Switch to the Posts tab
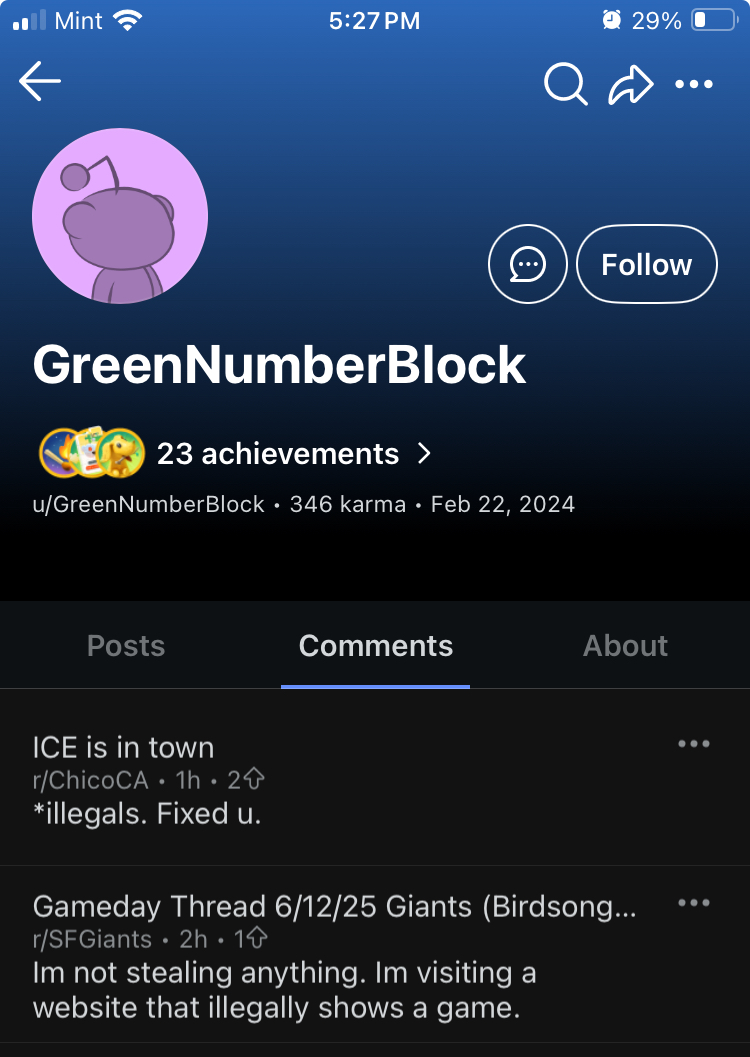Screen dimensions: 750x1057 point(126,646)
